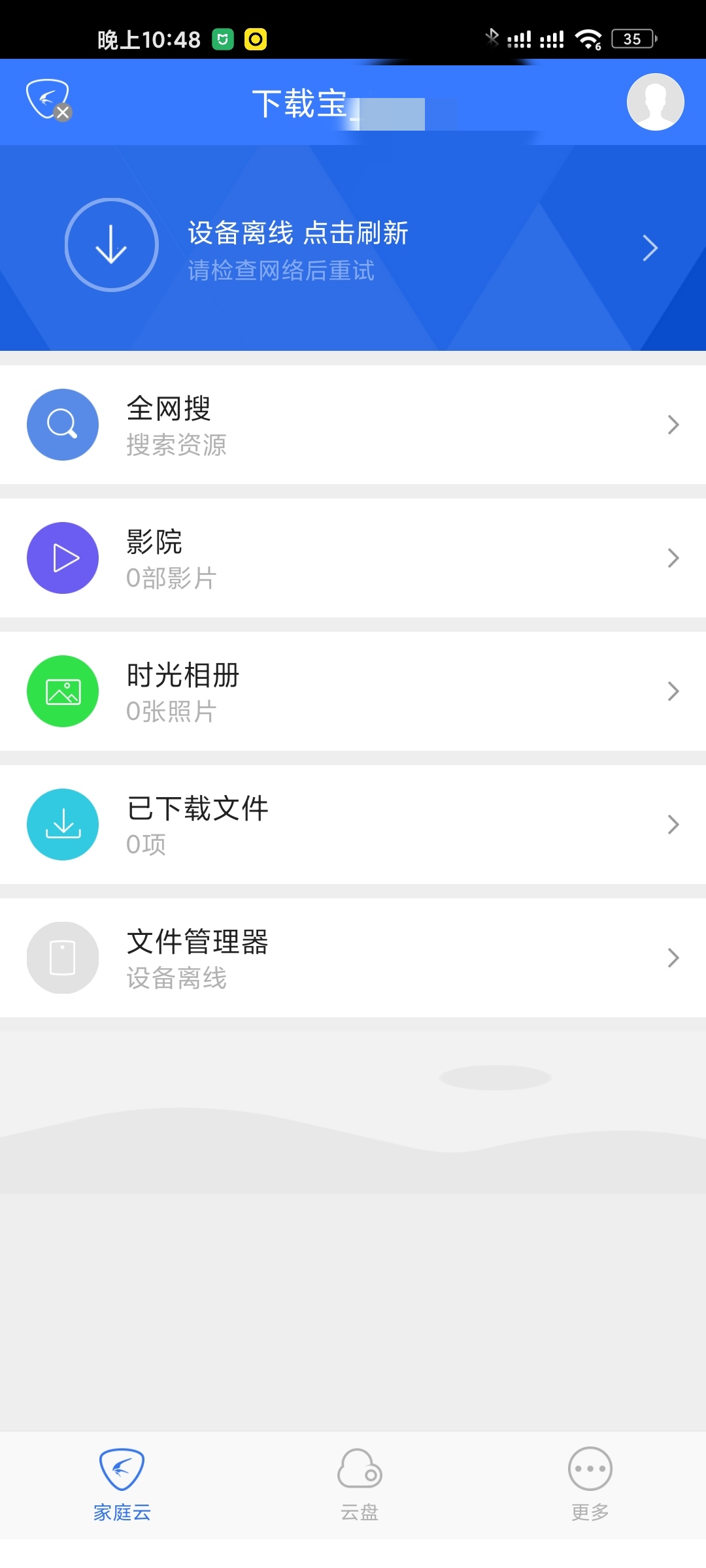Click 设备离线 点击刷新 to refresh
Viewport: 706px width, 1568px height.
point(297,233)
